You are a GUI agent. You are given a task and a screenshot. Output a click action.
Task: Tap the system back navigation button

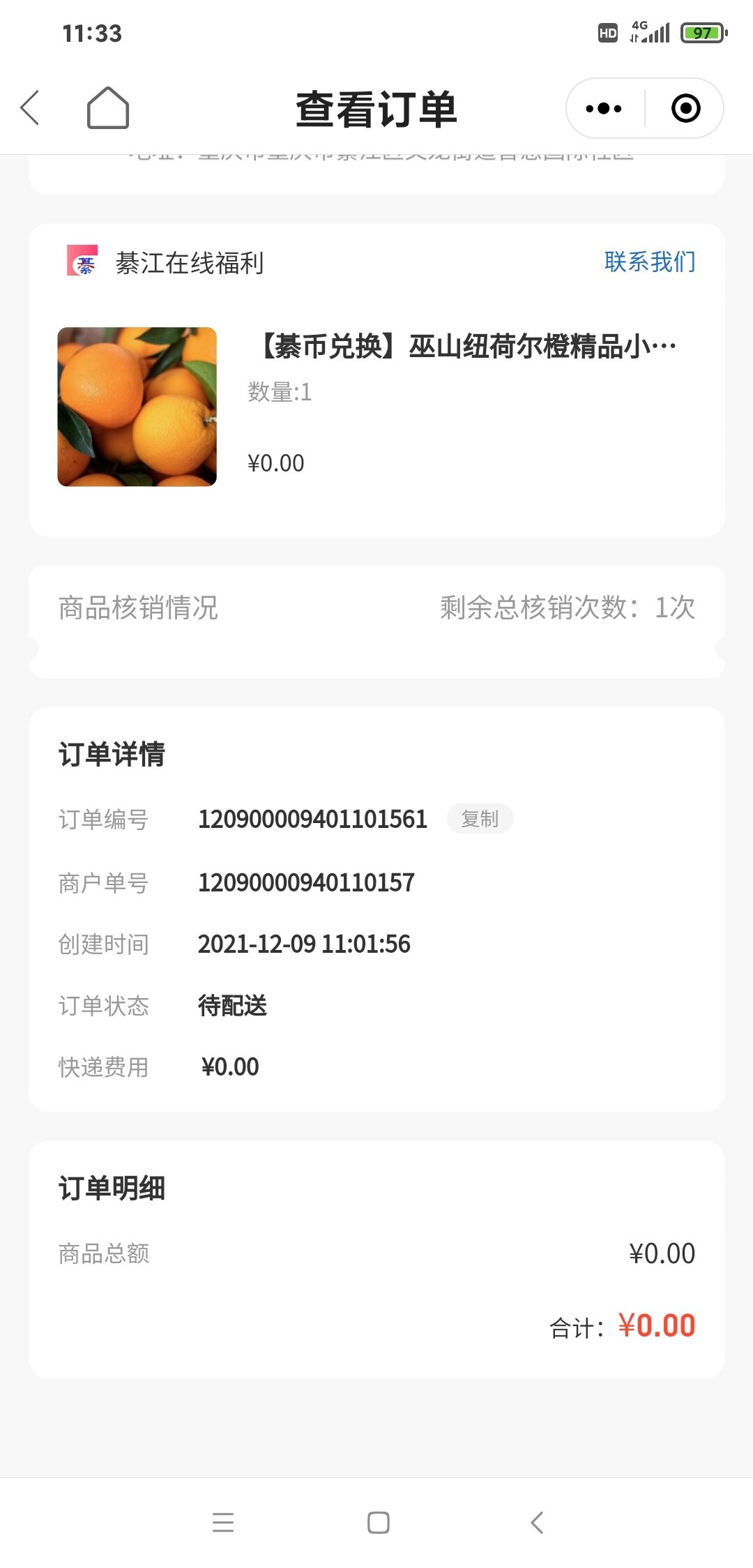coord(537,1522)
